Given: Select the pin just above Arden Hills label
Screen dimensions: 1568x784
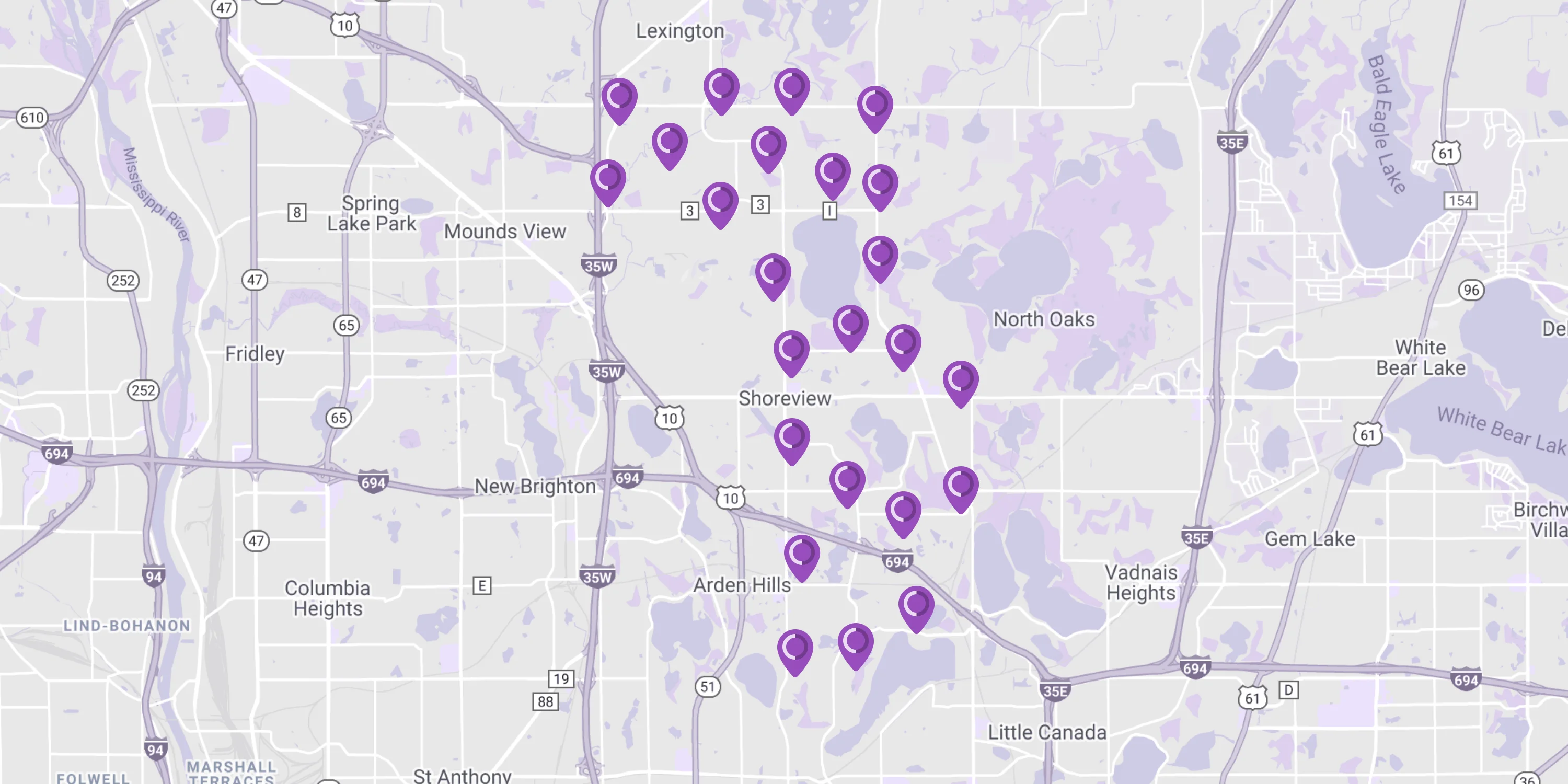Looking at the screenshot, I should pos(802,555).
